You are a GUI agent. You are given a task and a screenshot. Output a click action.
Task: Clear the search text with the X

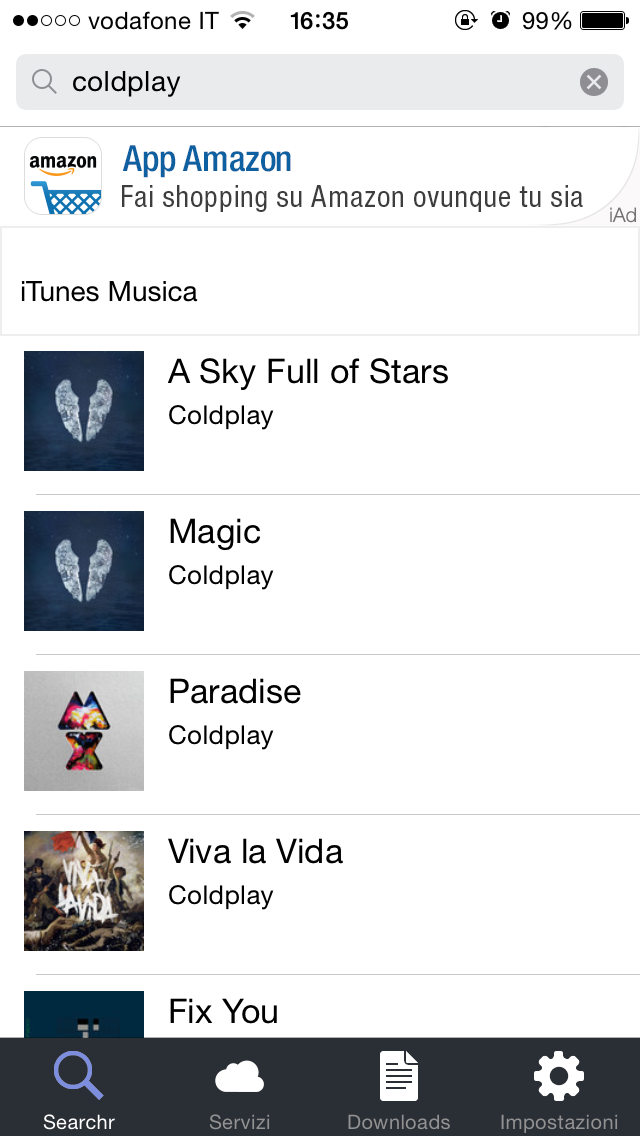pos(594,82)
